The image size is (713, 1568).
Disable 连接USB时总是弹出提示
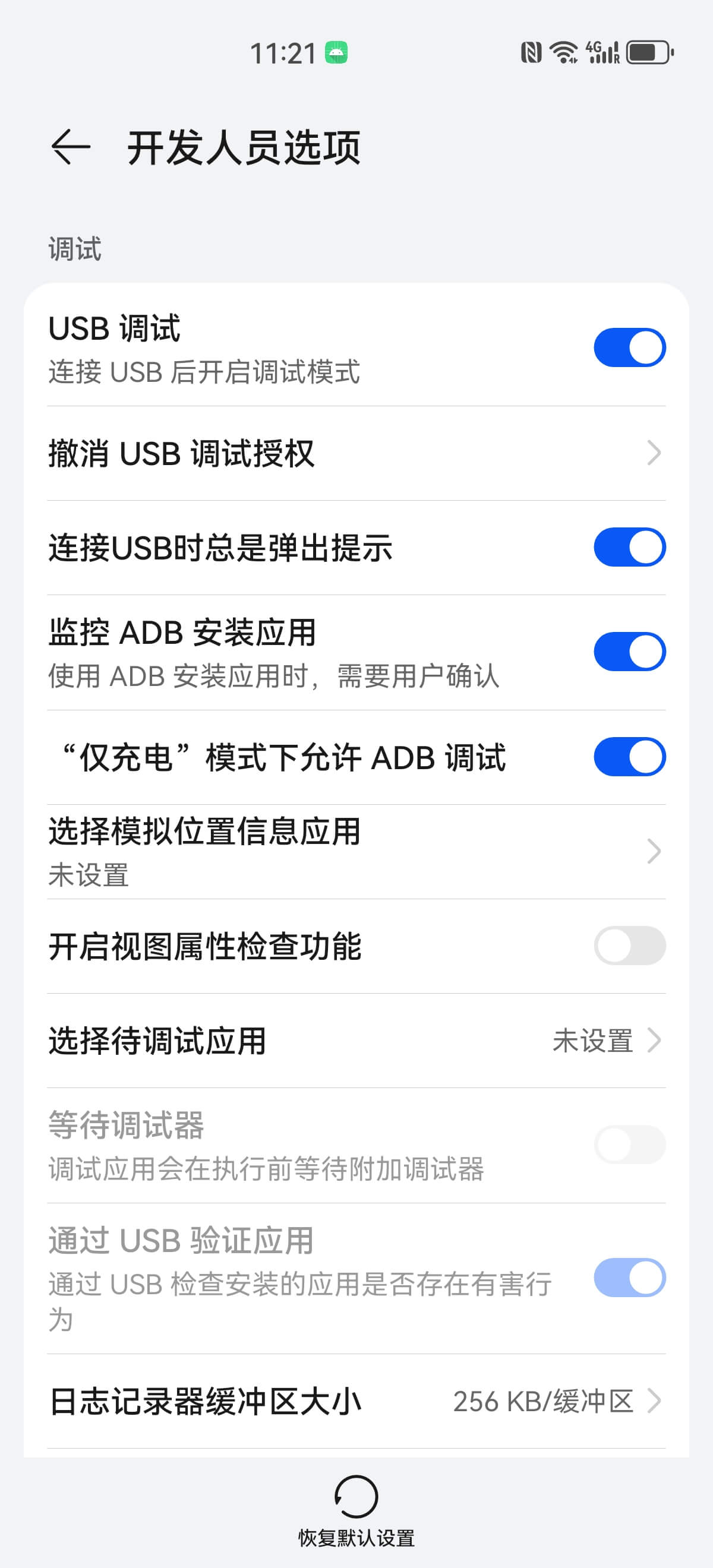tap(629, 547)
